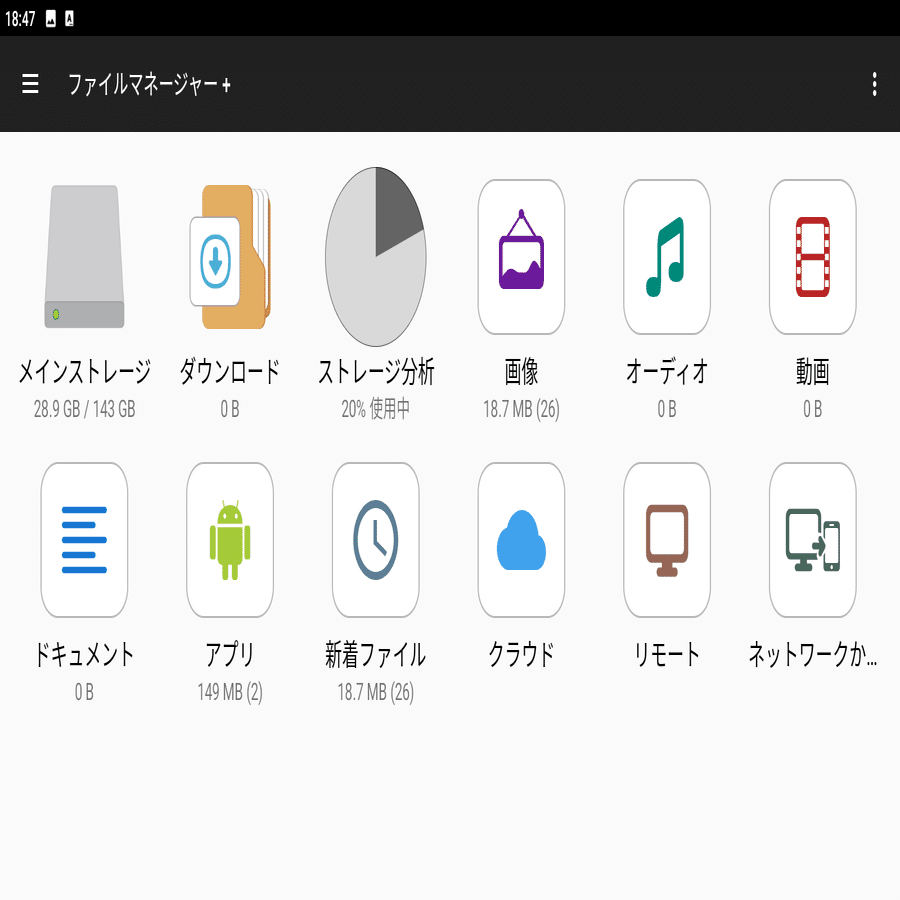Open the ドキュメント documents category

[x=84, y=541]
